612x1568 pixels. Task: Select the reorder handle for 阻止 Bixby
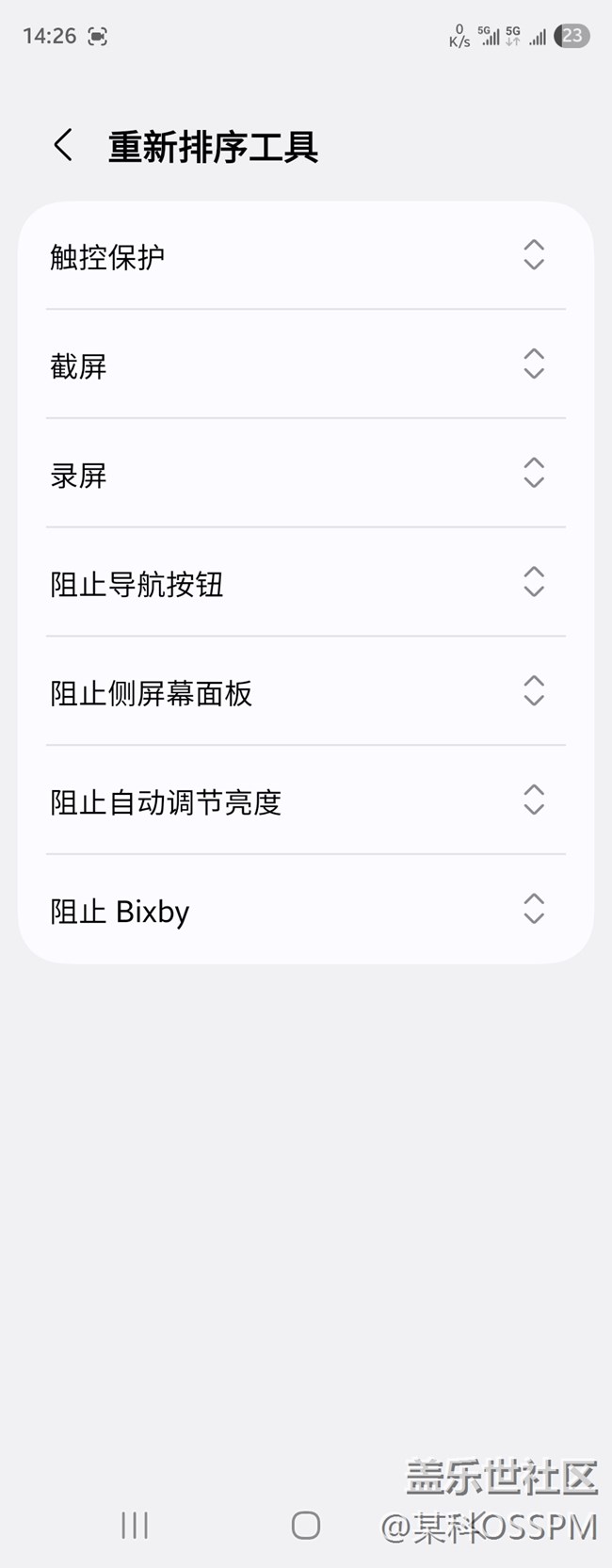[534, 910]
